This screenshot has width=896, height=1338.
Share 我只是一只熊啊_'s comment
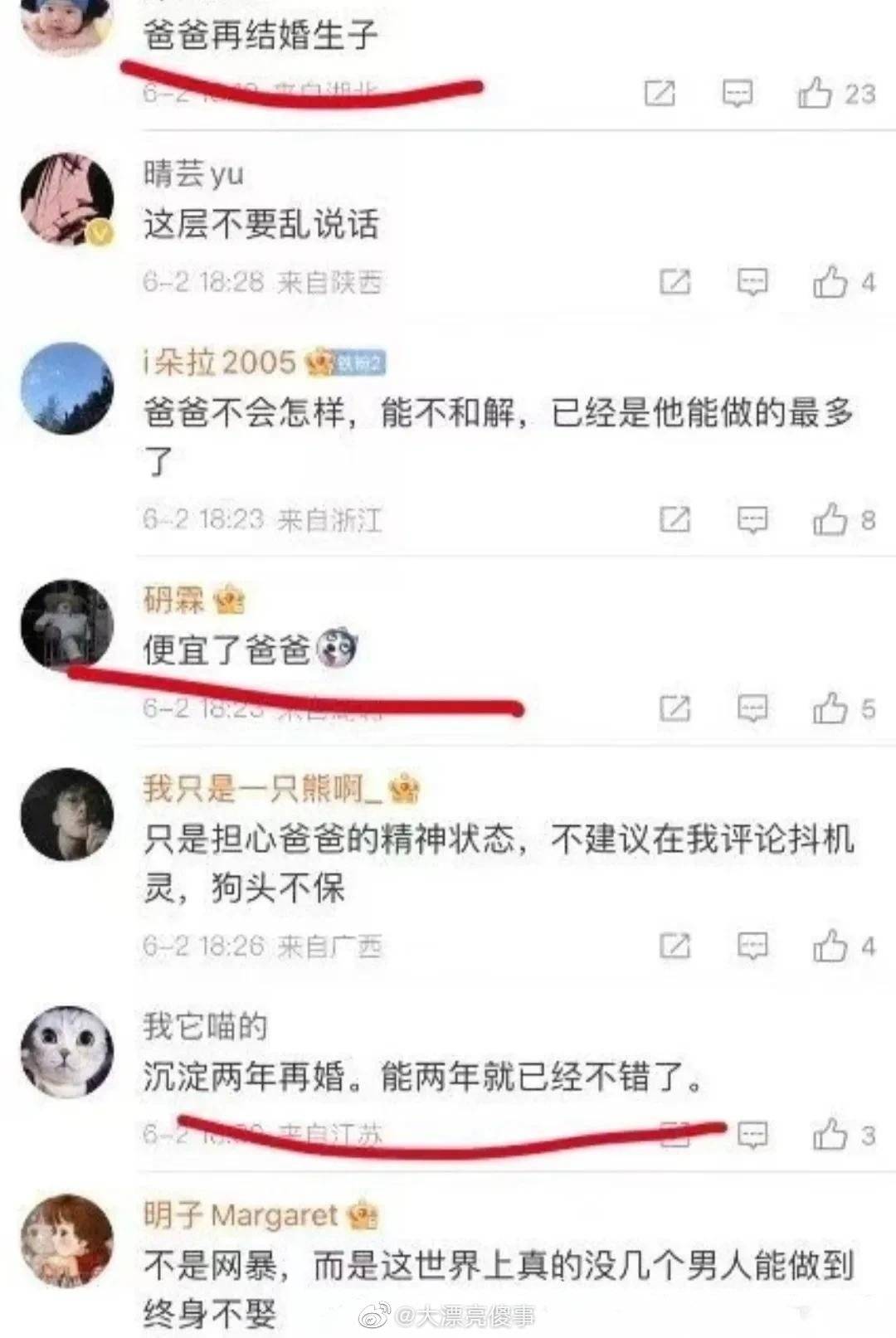674,946
